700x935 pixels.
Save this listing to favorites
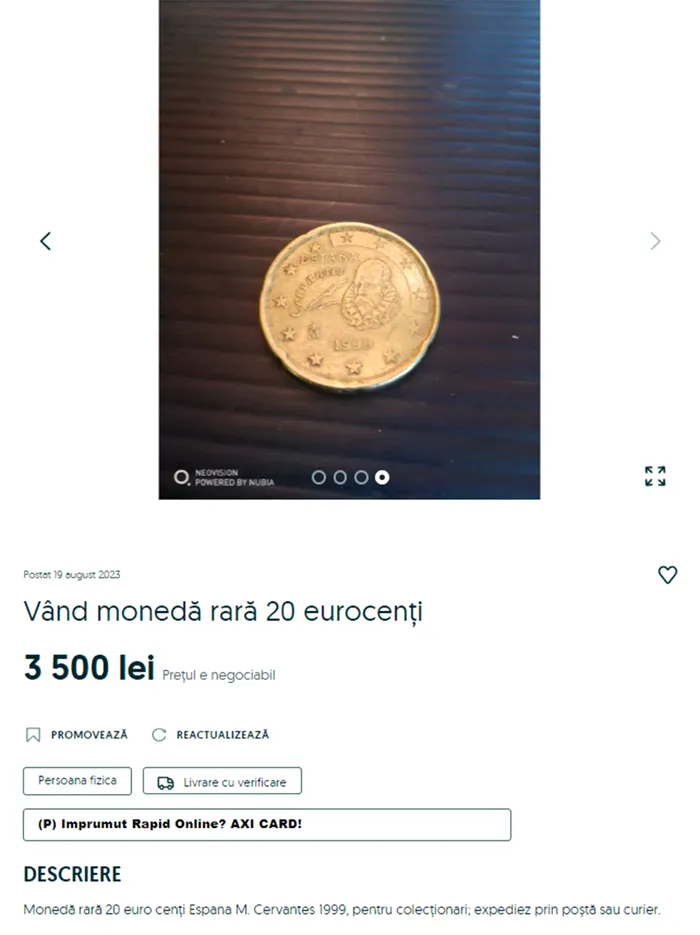667,575
